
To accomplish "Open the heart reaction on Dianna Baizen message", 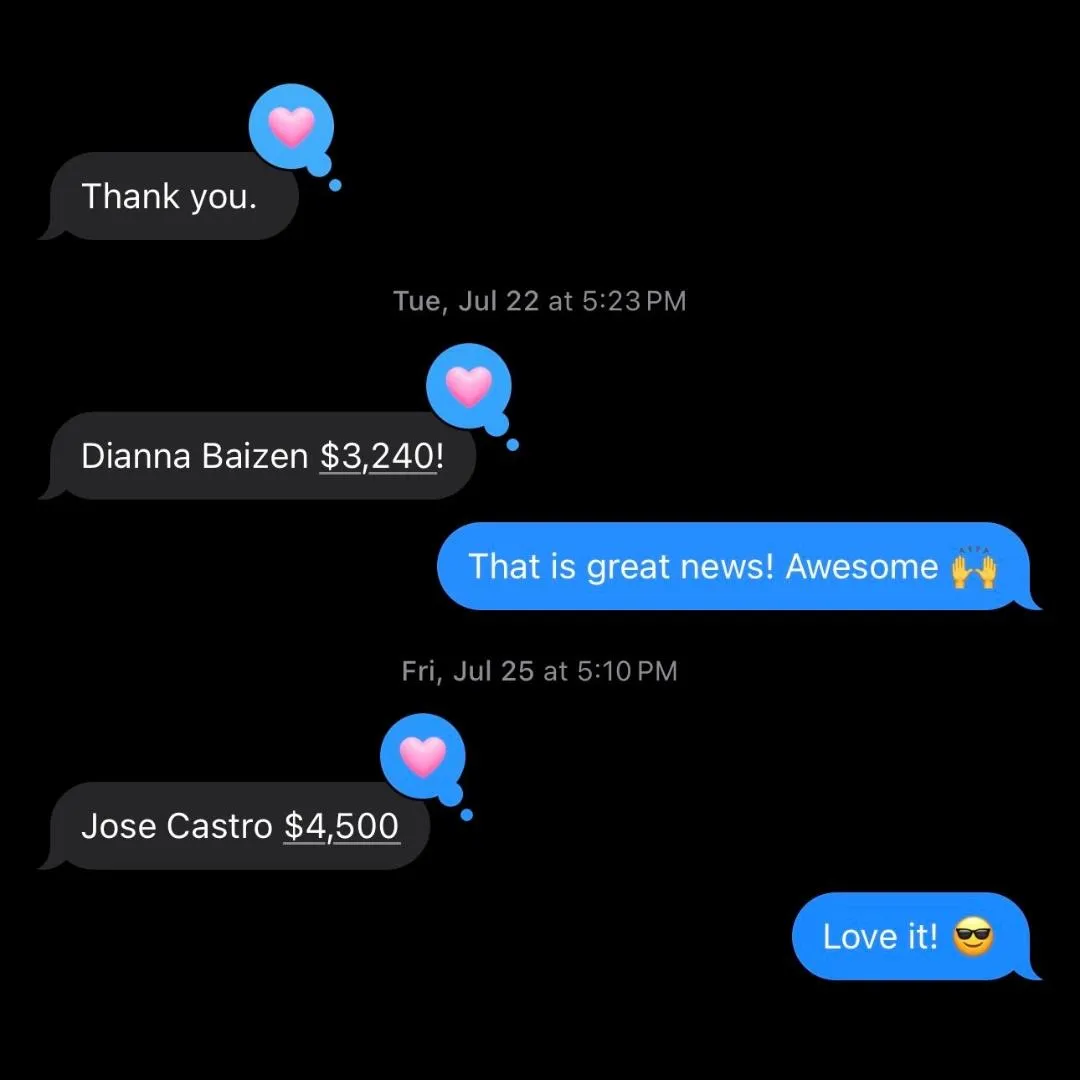I will click(469, 386).
